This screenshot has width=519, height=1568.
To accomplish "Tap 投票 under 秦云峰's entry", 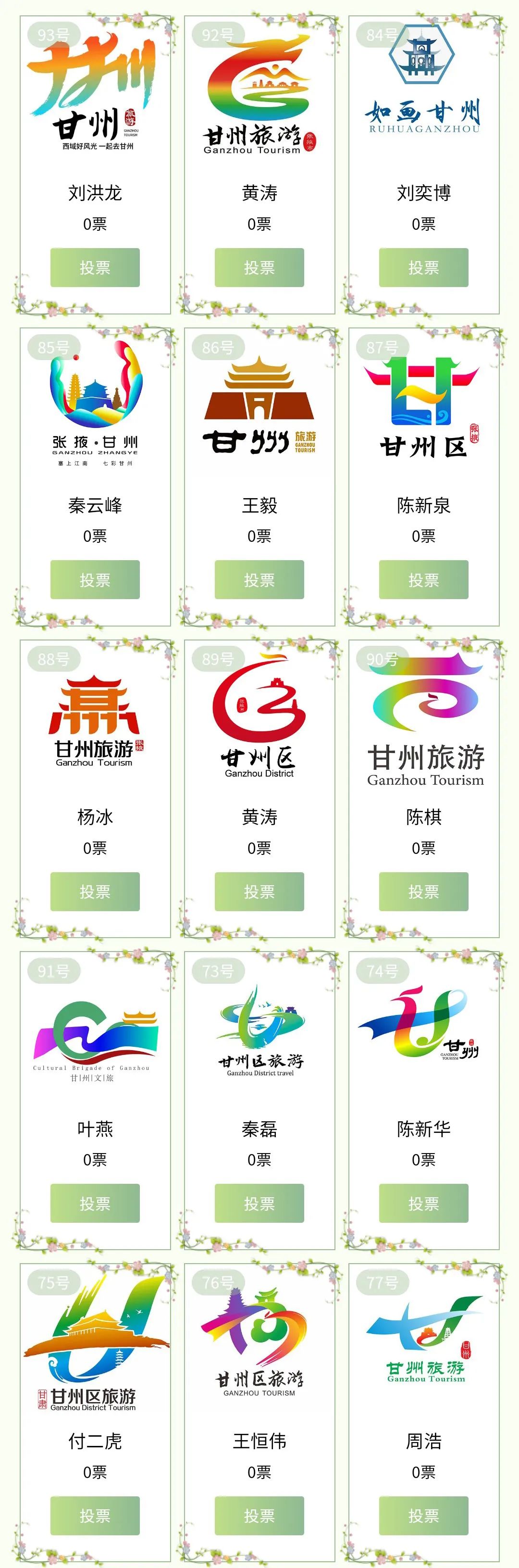I will (95, 579).
